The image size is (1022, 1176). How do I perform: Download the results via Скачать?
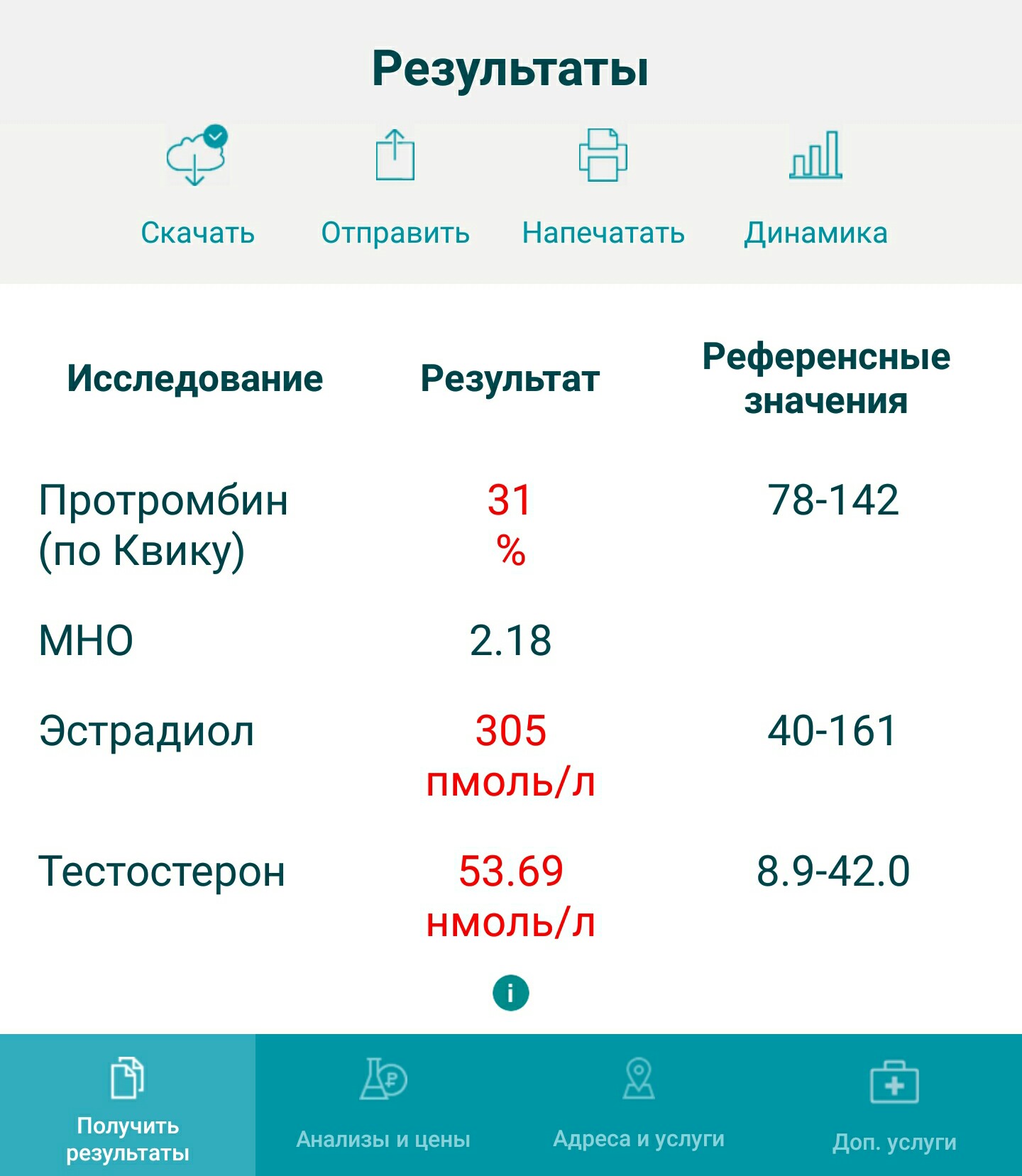pos(197,186)
